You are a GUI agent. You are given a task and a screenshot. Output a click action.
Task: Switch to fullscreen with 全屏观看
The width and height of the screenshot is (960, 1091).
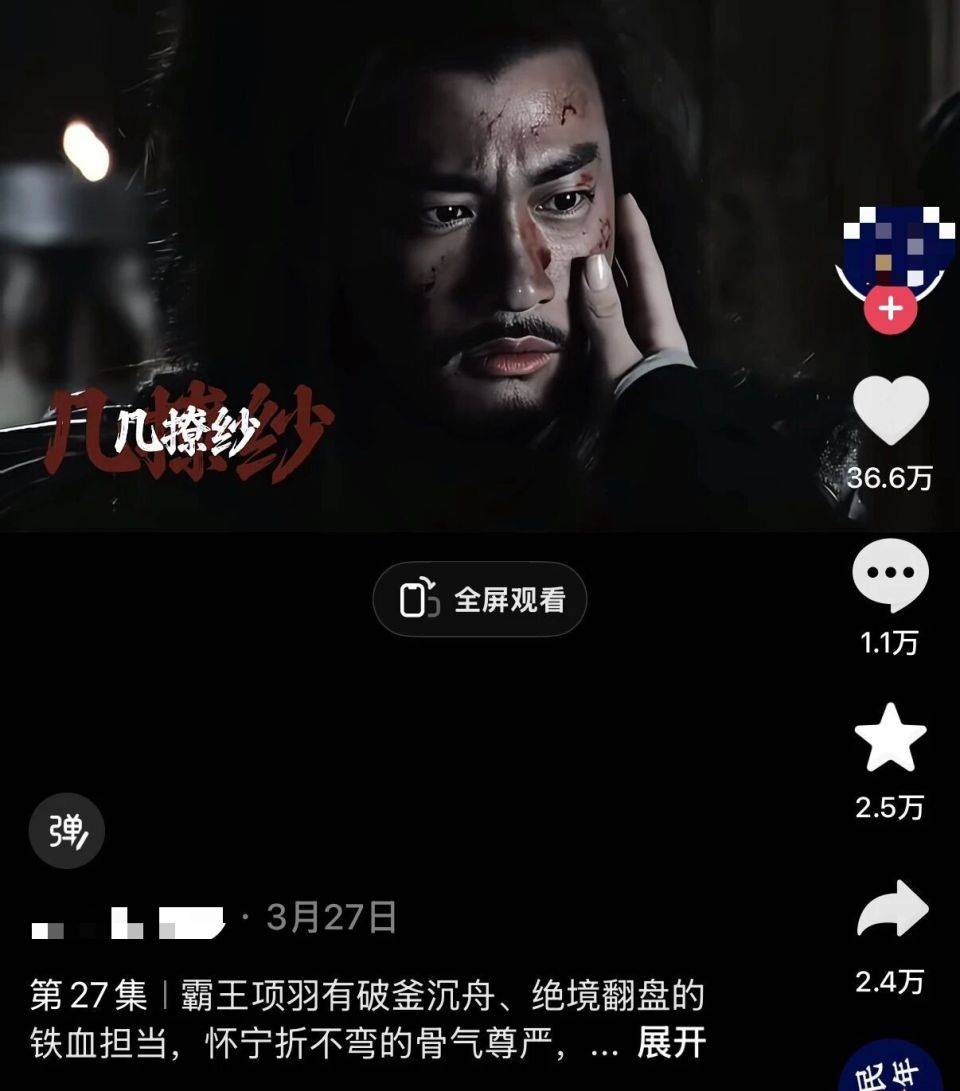tap(480, 599)
